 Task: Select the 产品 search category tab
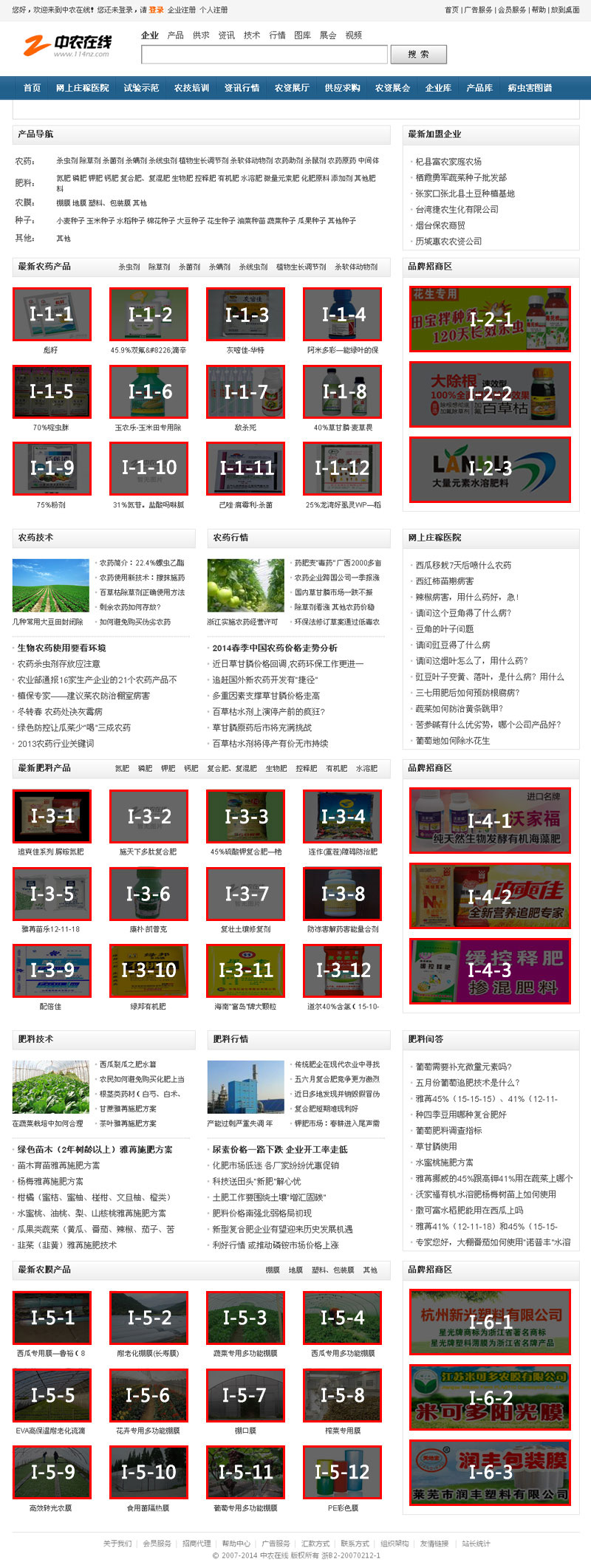point(175,35)
